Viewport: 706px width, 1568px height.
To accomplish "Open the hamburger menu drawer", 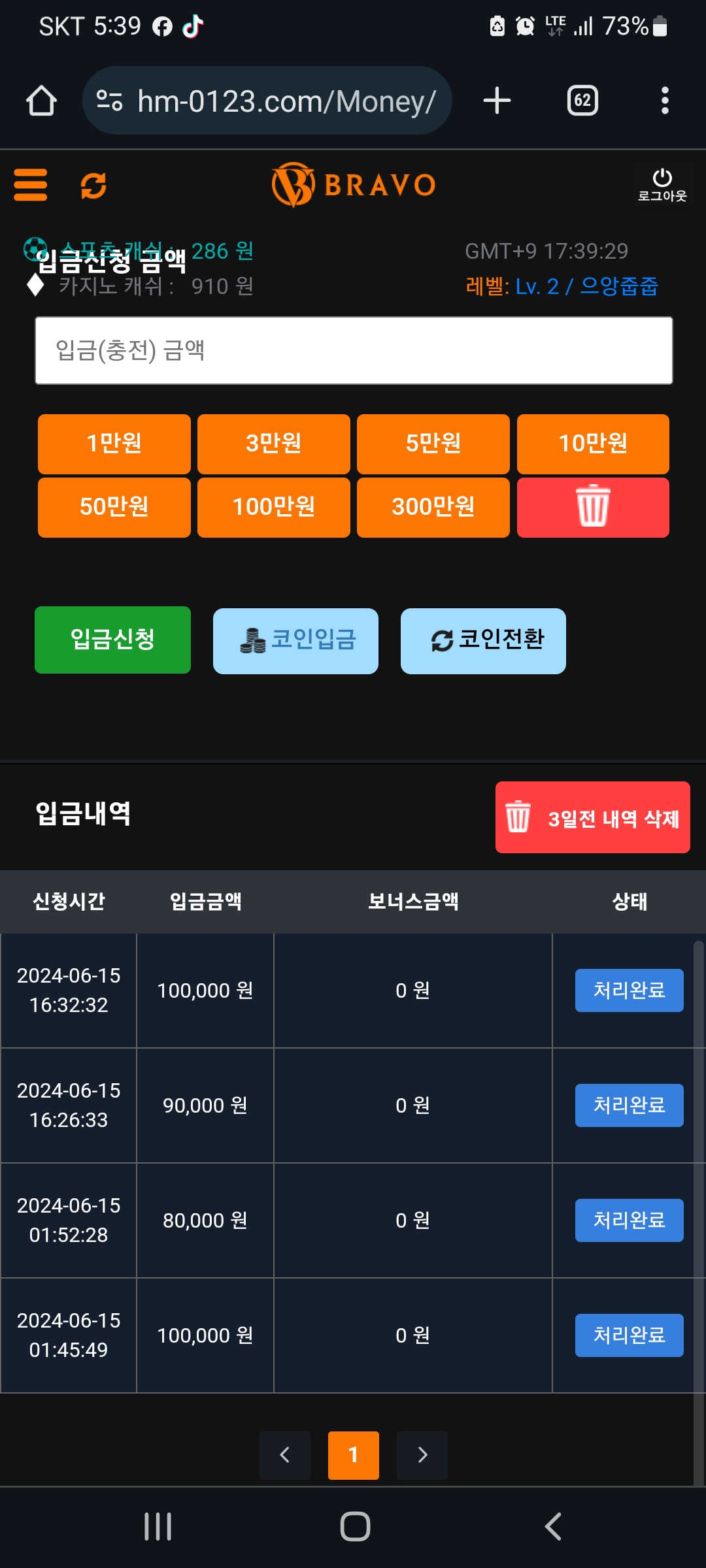I will coord(31,185).
